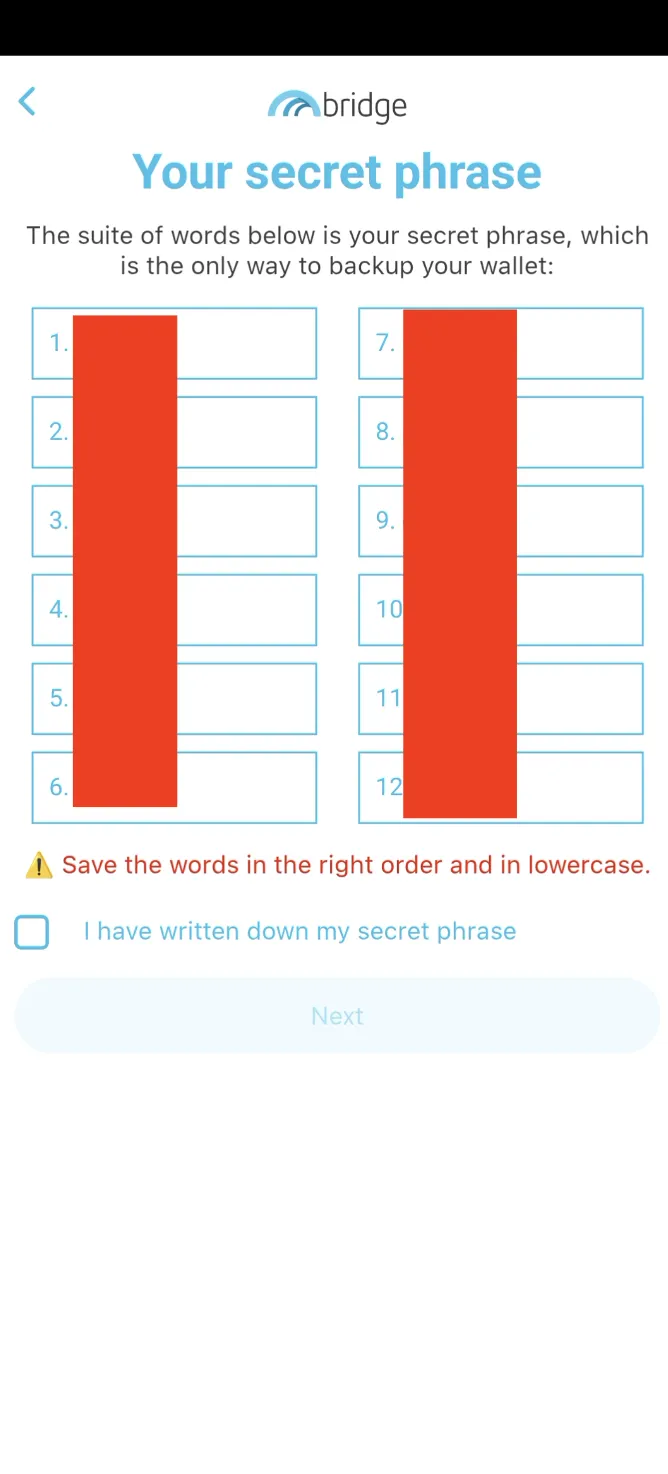The image size is (668, 1474).
Task: Check the 'I have written down my secret phrase' box
Action: [x=32, y=932]
